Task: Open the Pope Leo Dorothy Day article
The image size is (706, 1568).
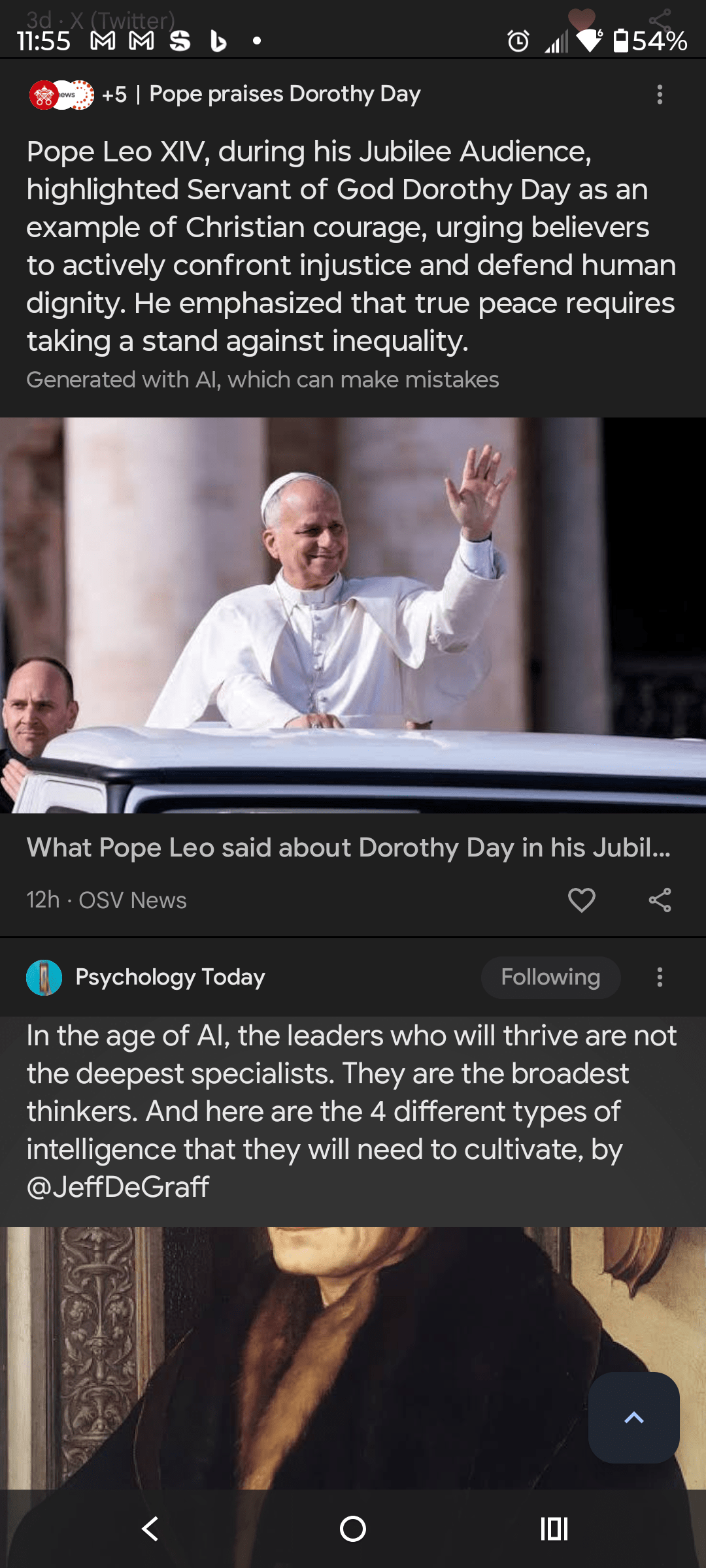Action: 348,847
